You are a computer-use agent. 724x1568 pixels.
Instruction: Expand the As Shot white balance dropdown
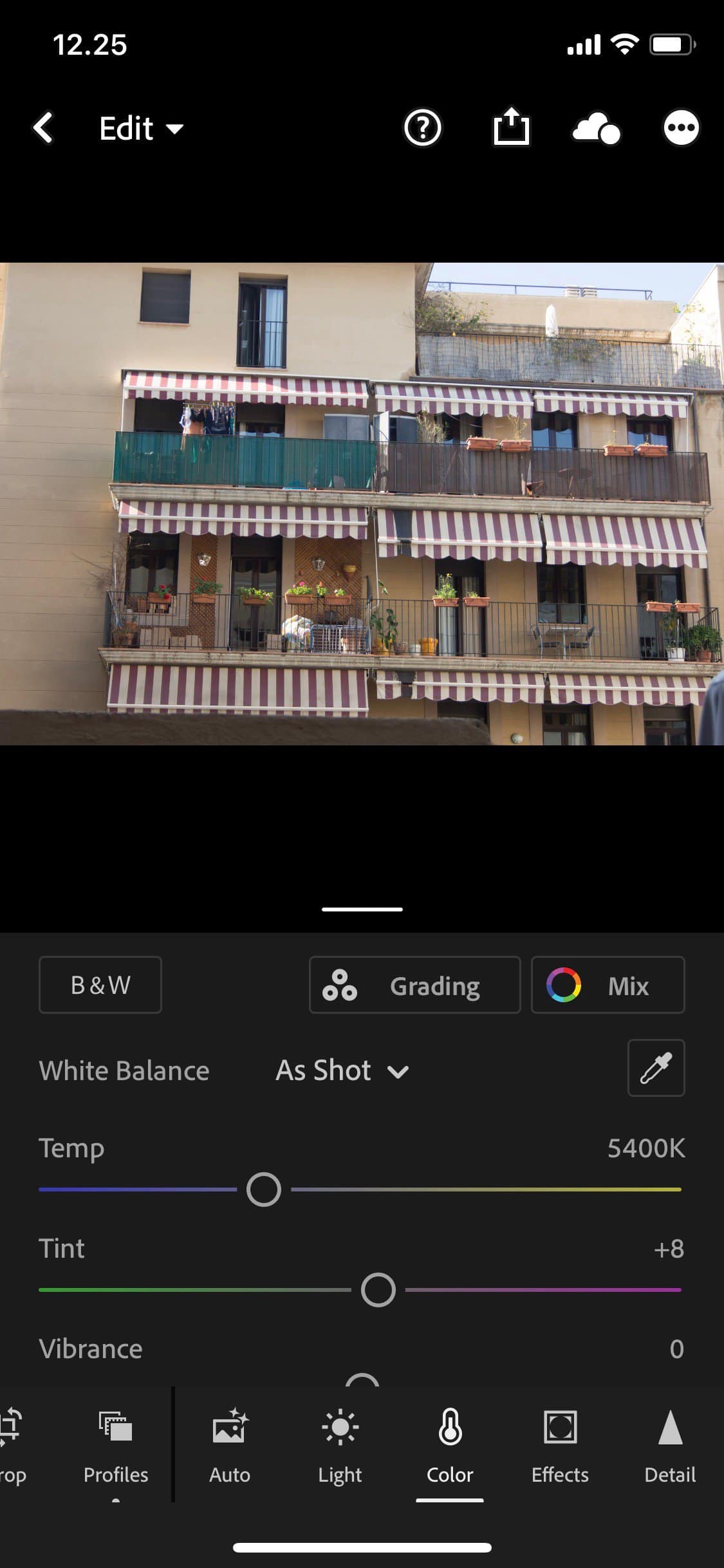pyautogui.click(x=342, y=1070)
